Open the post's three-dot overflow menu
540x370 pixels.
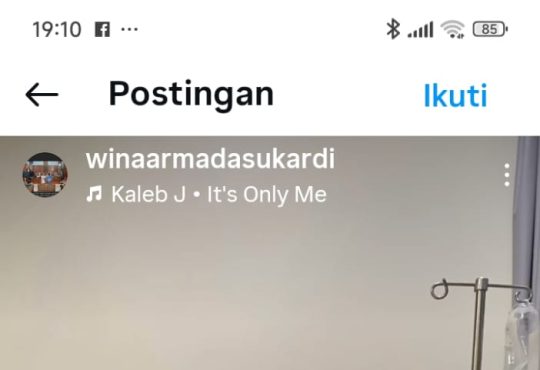coord(507,175)
